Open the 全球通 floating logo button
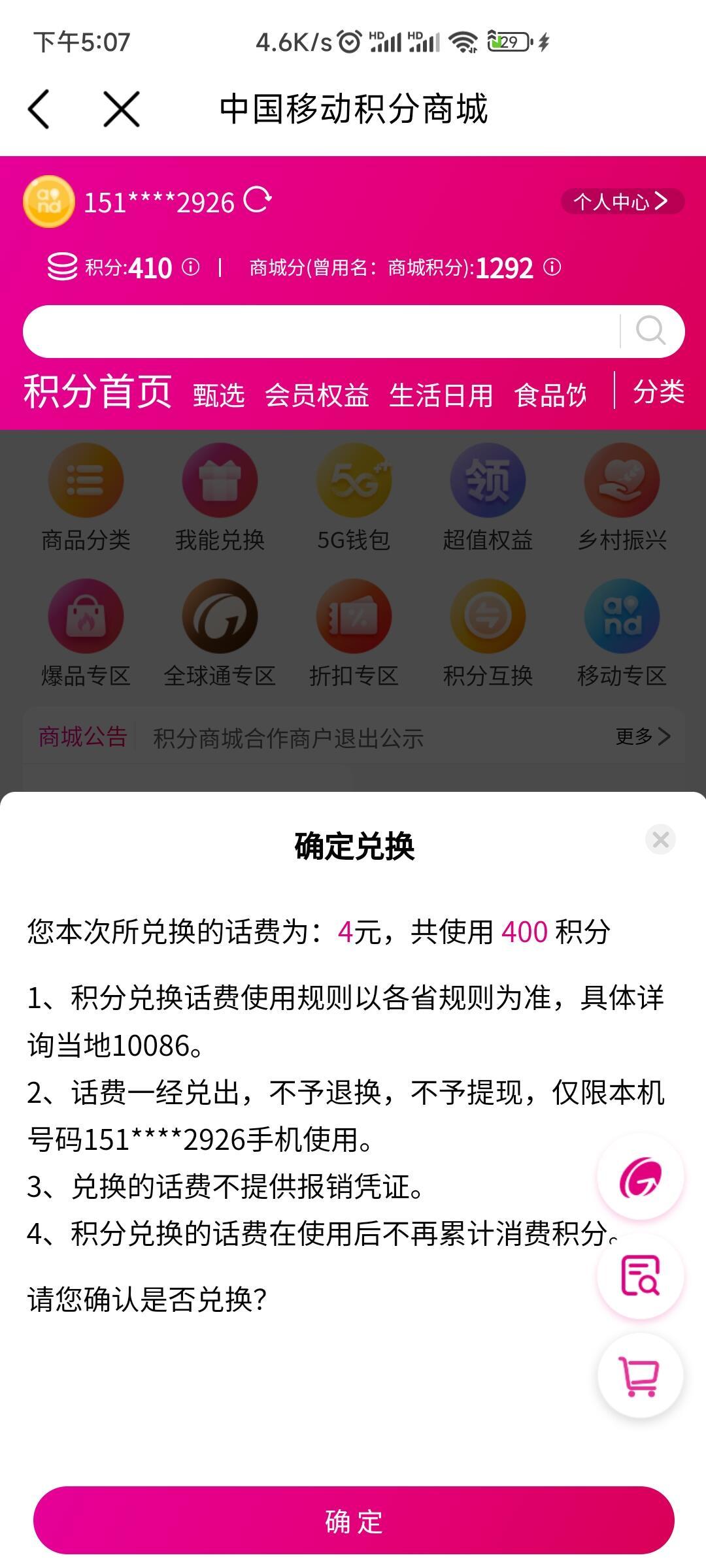This screenshot has height=1568, width=706. click(640, 1176)
